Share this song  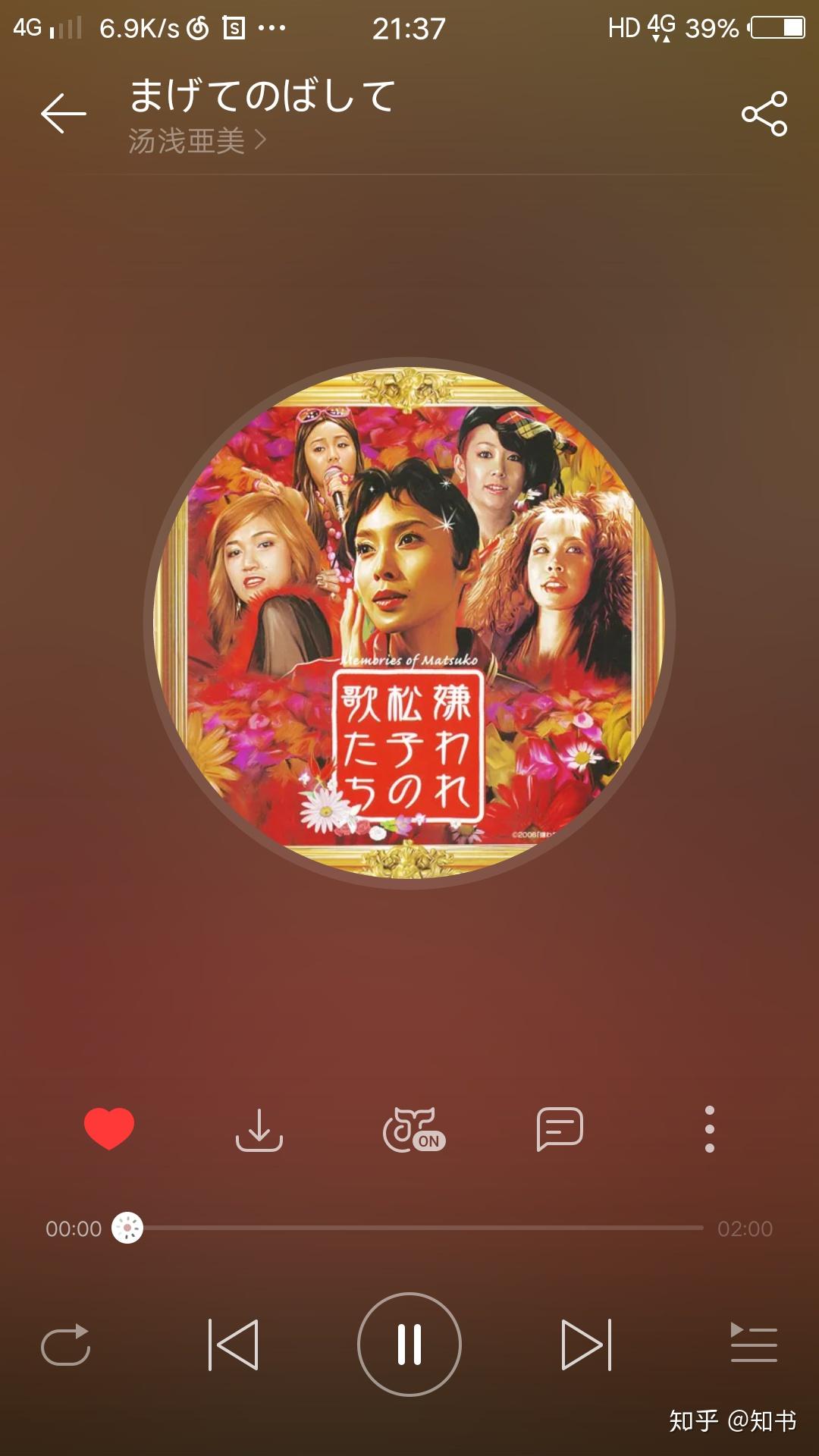764,114
